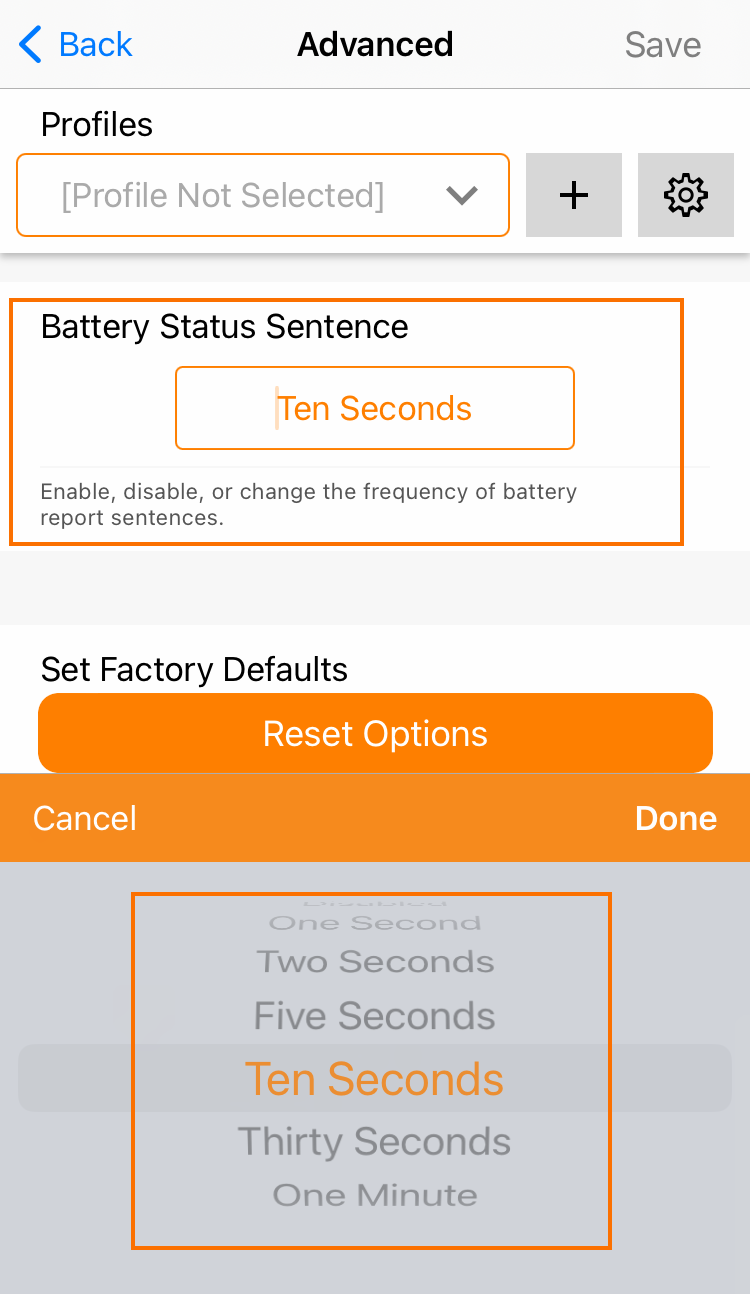The height and width of the screenshot is (1294, 750).
Task: Pick Thirty Seconds in the picker
Action: 375,1141
